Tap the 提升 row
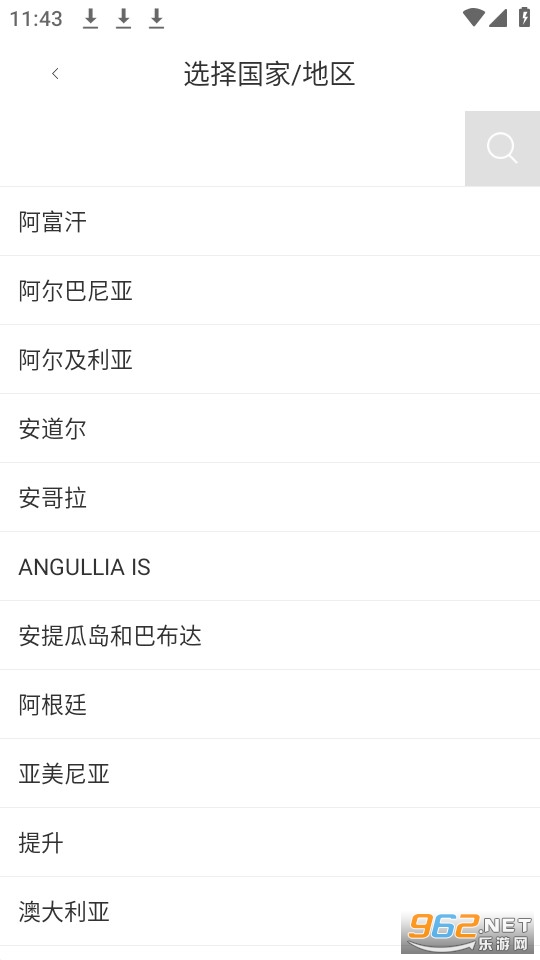 270,842
